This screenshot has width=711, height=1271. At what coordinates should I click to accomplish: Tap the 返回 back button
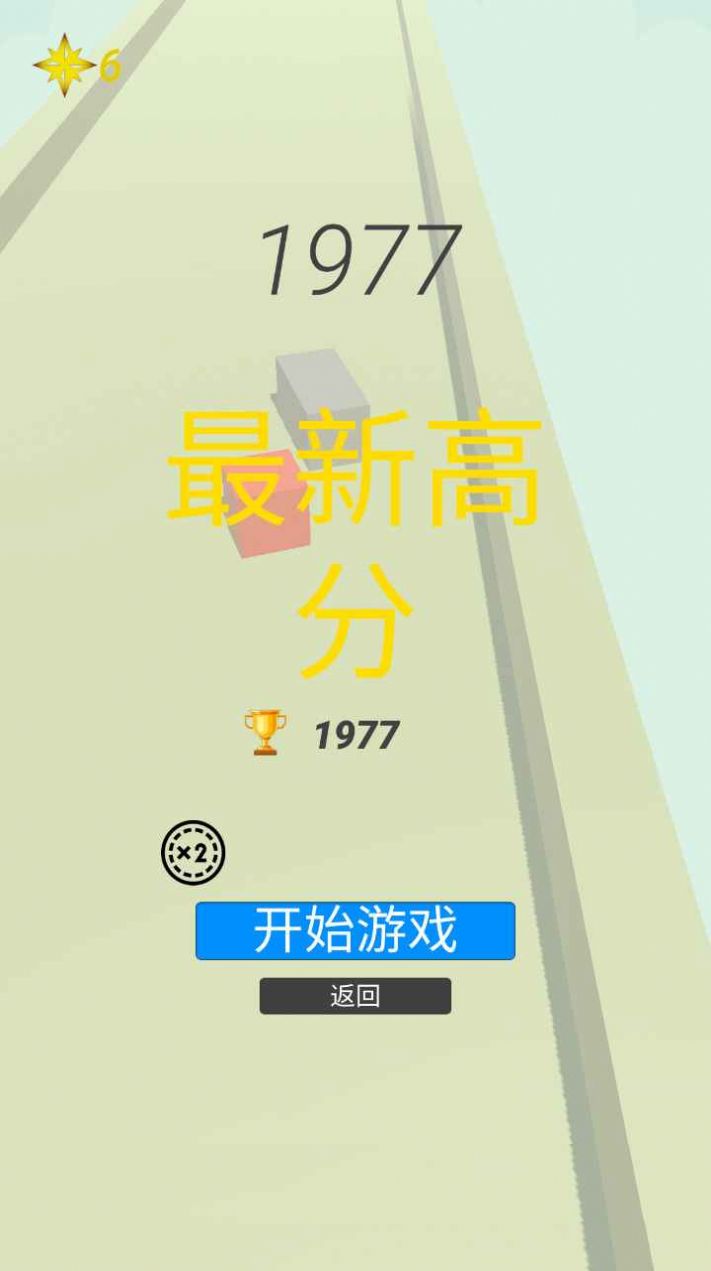click(355, 996)
